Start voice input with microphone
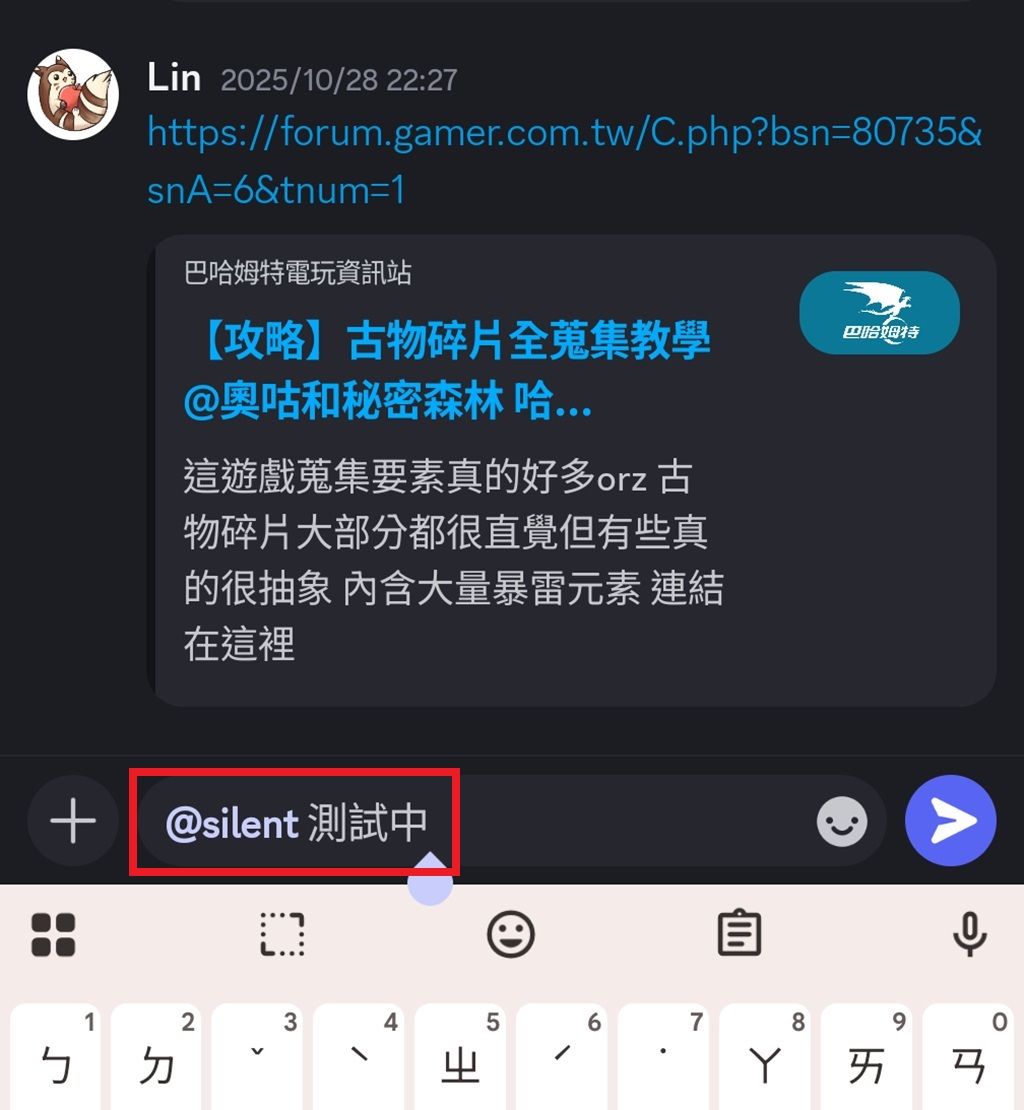The height and width of the screenshot is (1110, 1024). 969,935
